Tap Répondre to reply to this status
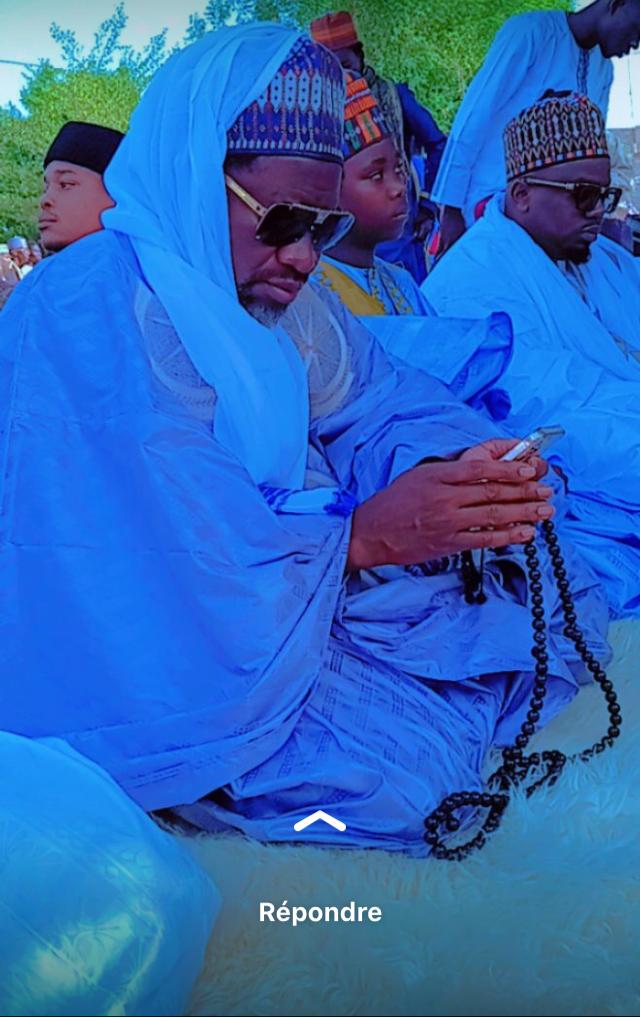Image resolution: width=640 pixels, height=1017 pixels. coord(320,911)
